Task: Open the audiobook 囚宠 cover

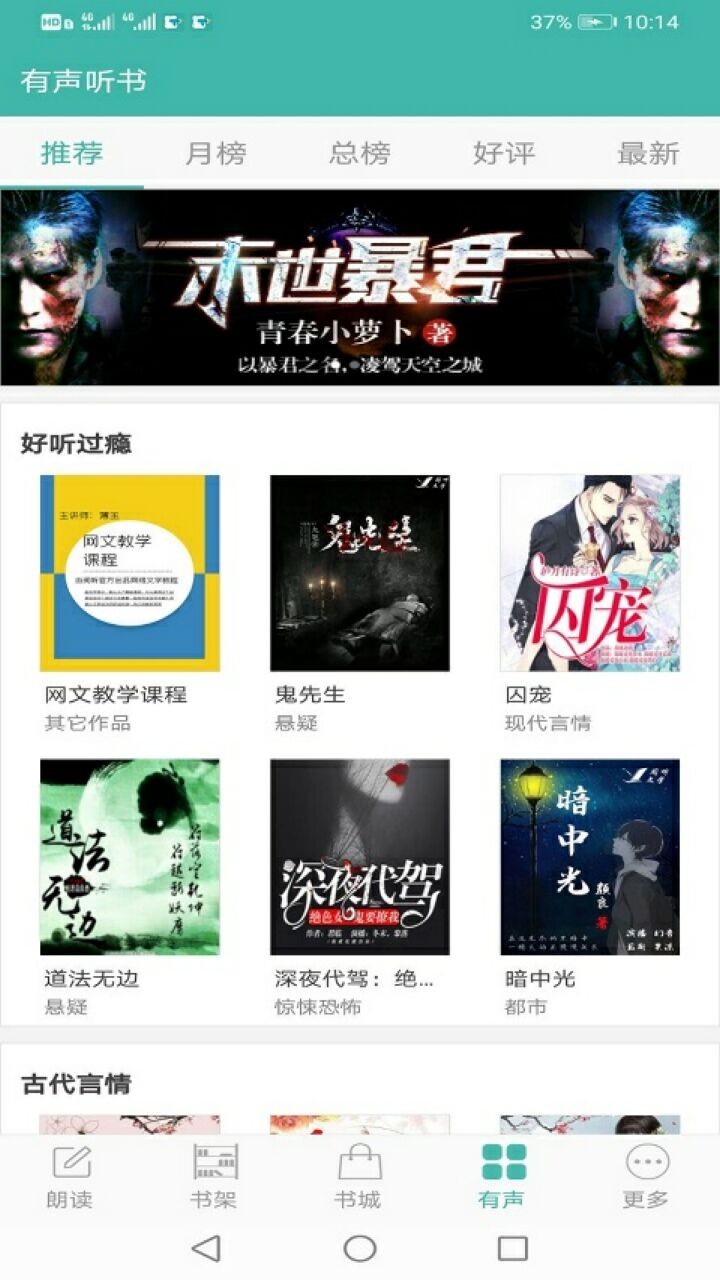Action: [x=592, y=575]
